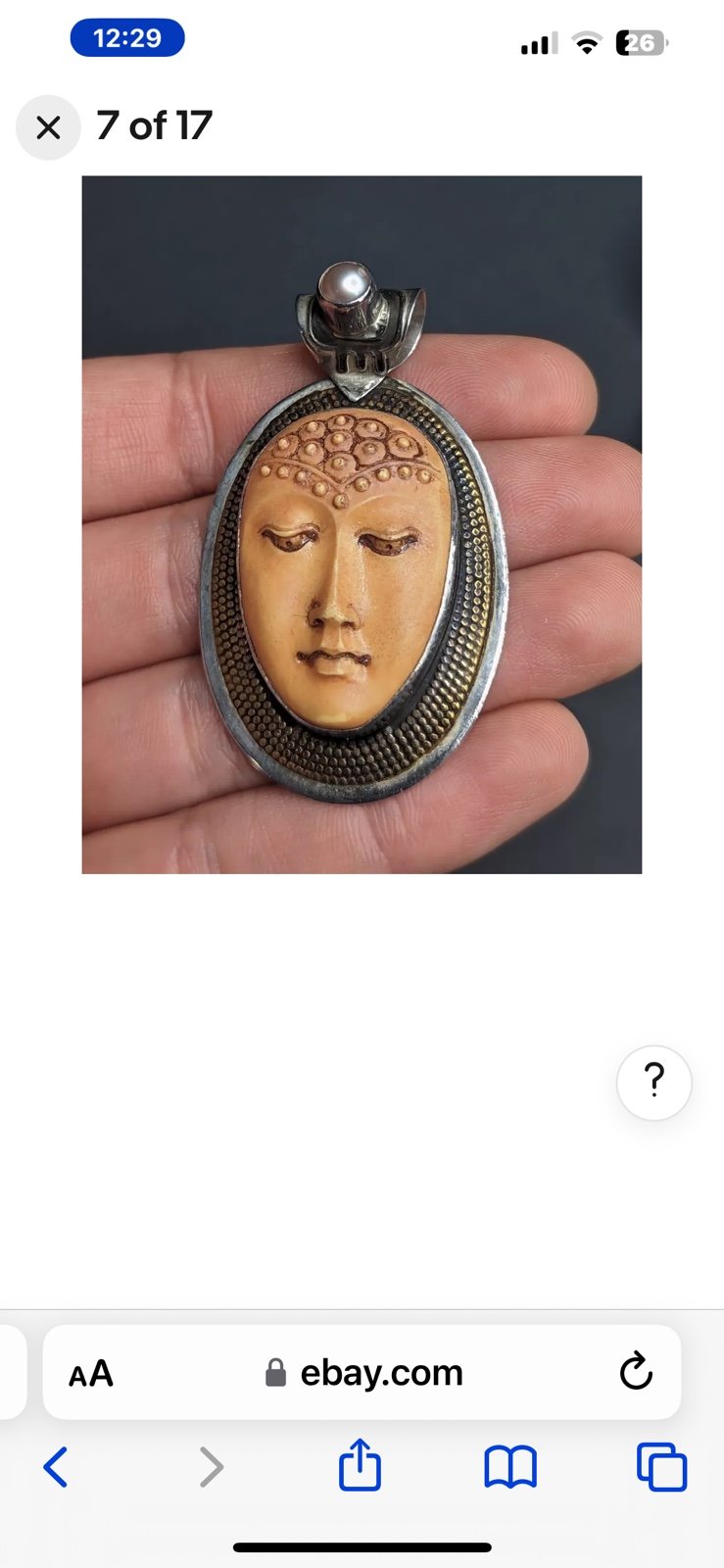
Task: Share this eBay page
Action: (360, 1466)
